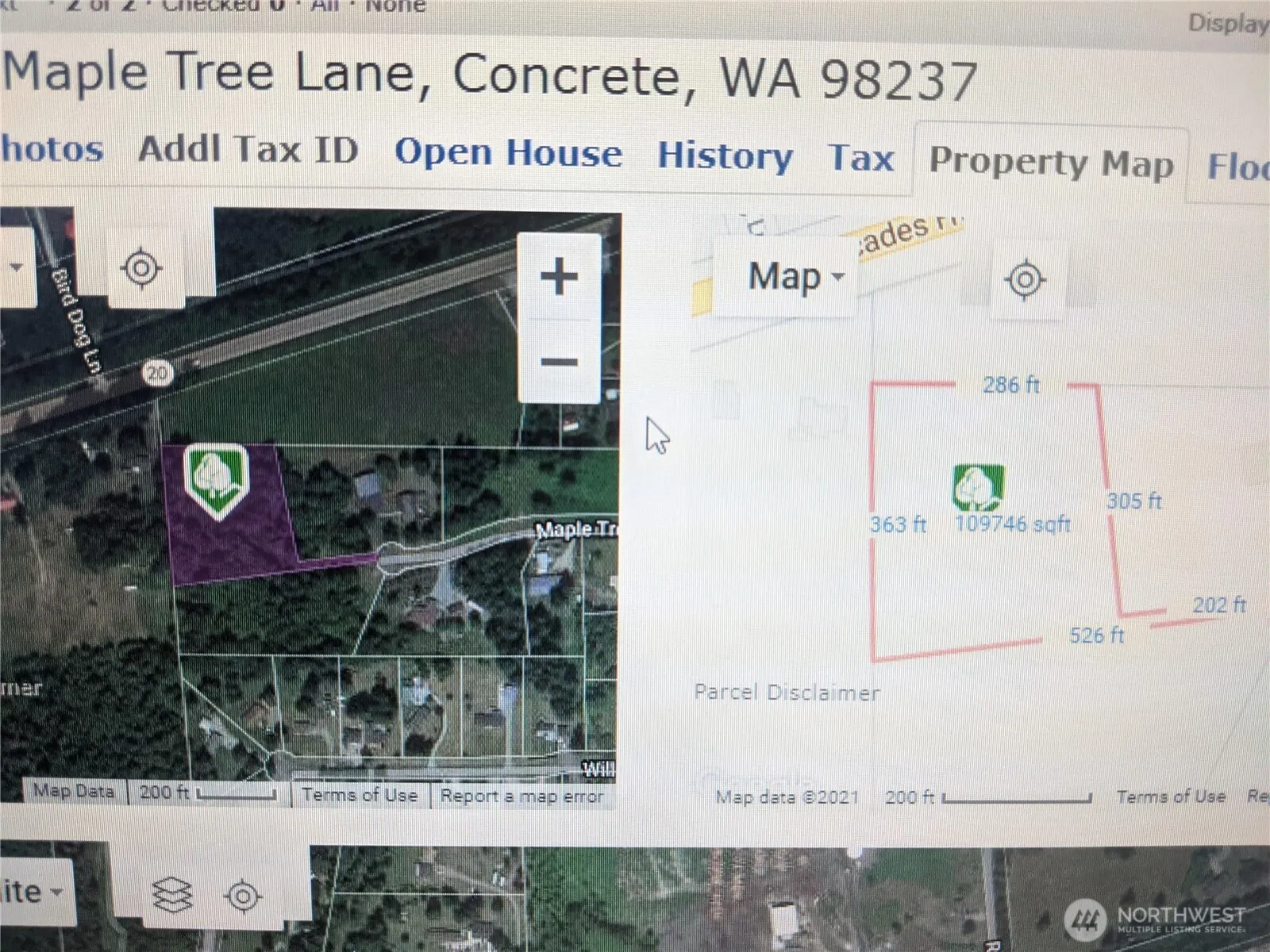Zoom in on the satellite map

[559, 277]
